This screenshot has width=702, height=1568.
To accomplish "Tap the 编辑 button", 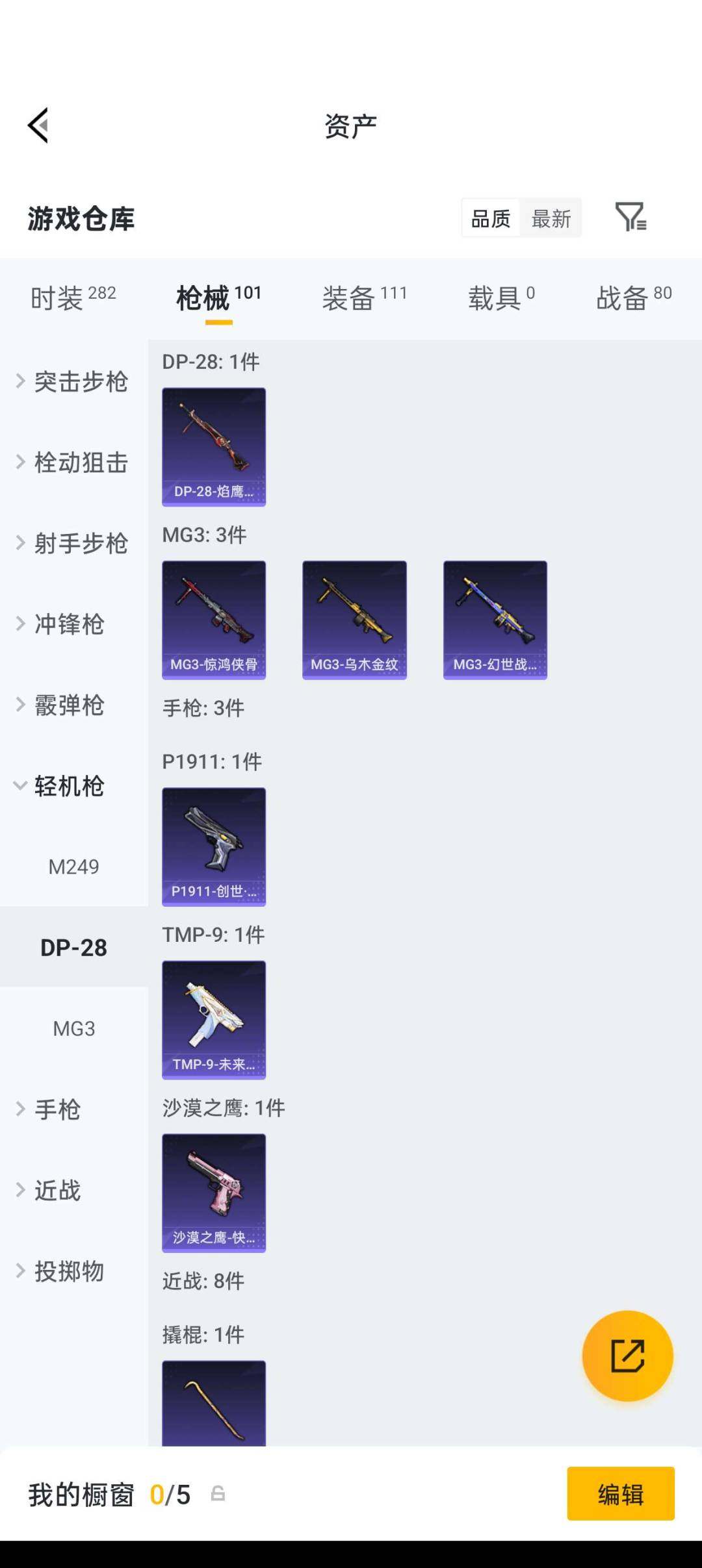I will pyautogui.click(x=619, y=1494).
